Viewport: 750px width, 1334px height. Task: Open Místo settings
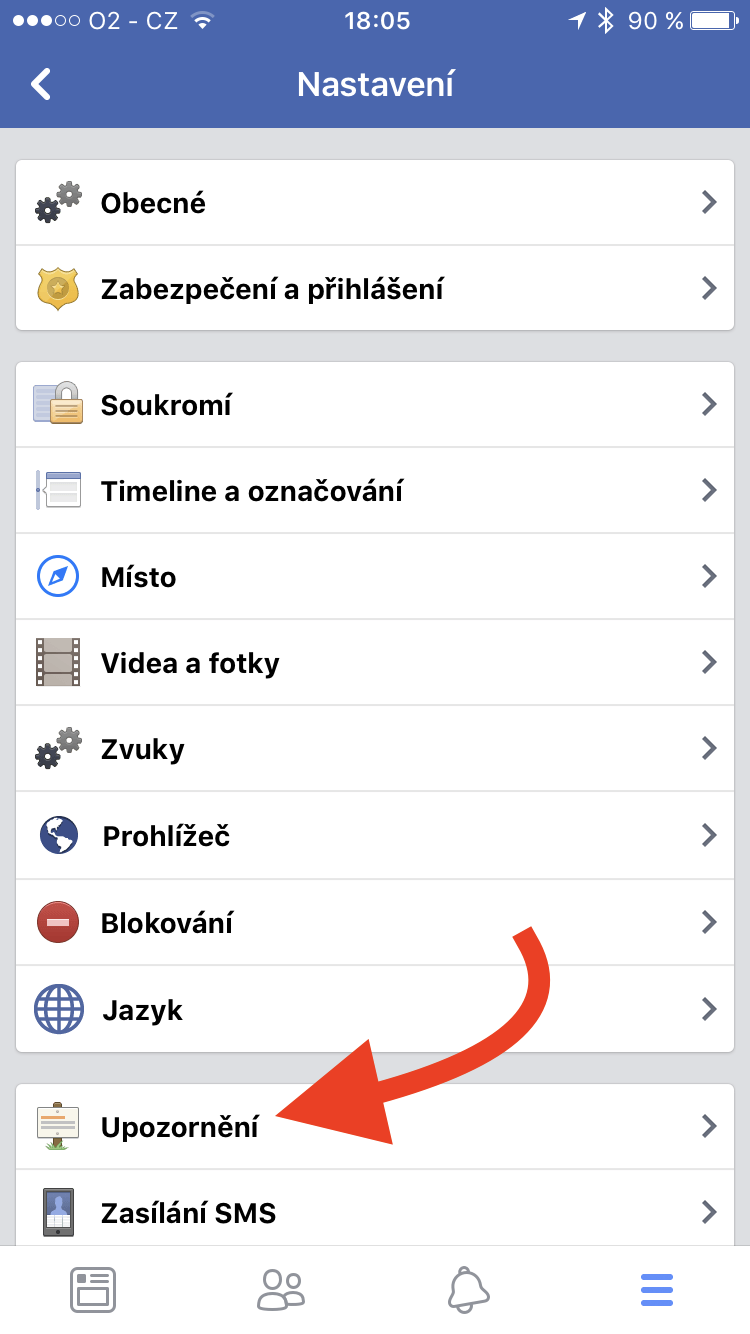[x=375, y=577]
